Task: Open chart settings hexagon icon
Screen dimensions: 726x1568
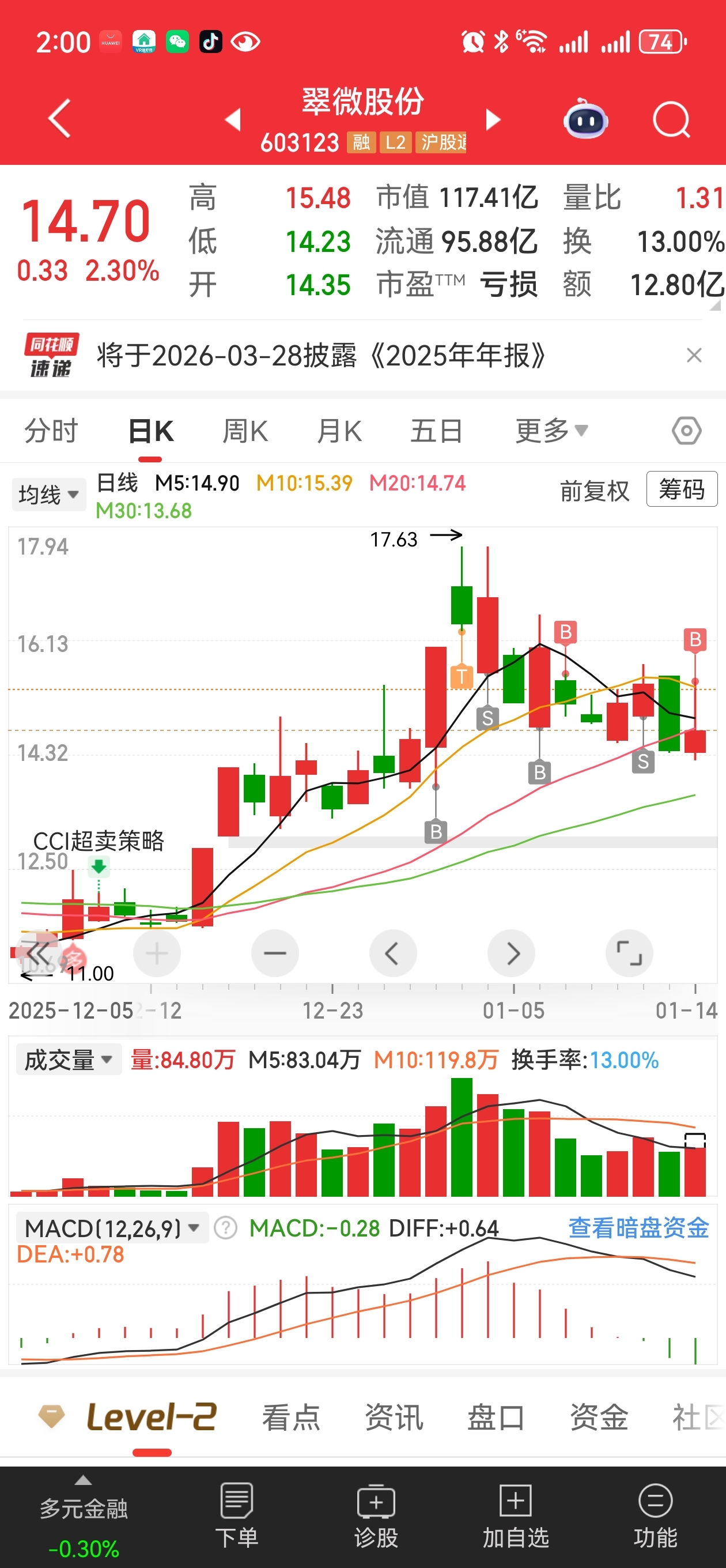Action: coord(686,431)
